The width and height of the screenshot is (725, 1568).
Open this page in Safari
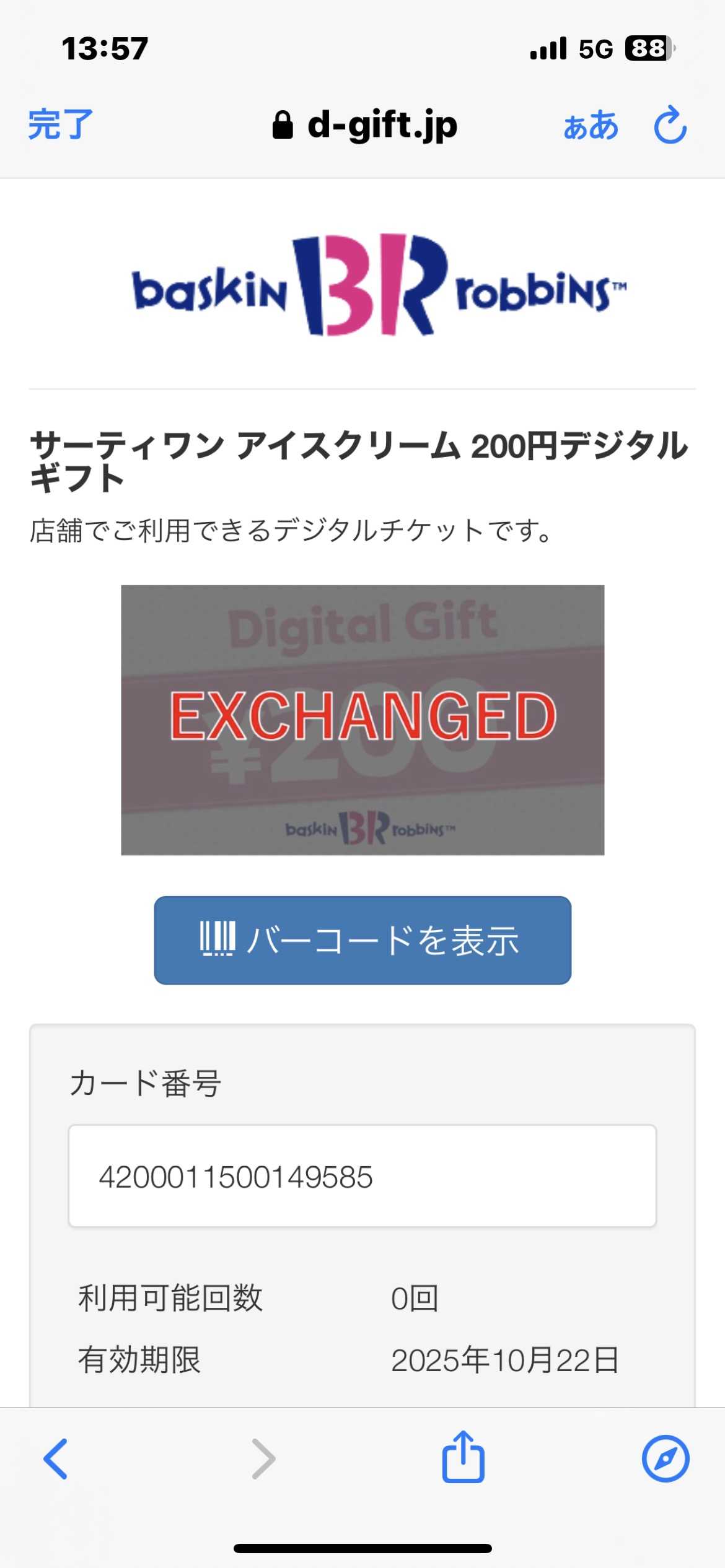[x=665, y=1459]
